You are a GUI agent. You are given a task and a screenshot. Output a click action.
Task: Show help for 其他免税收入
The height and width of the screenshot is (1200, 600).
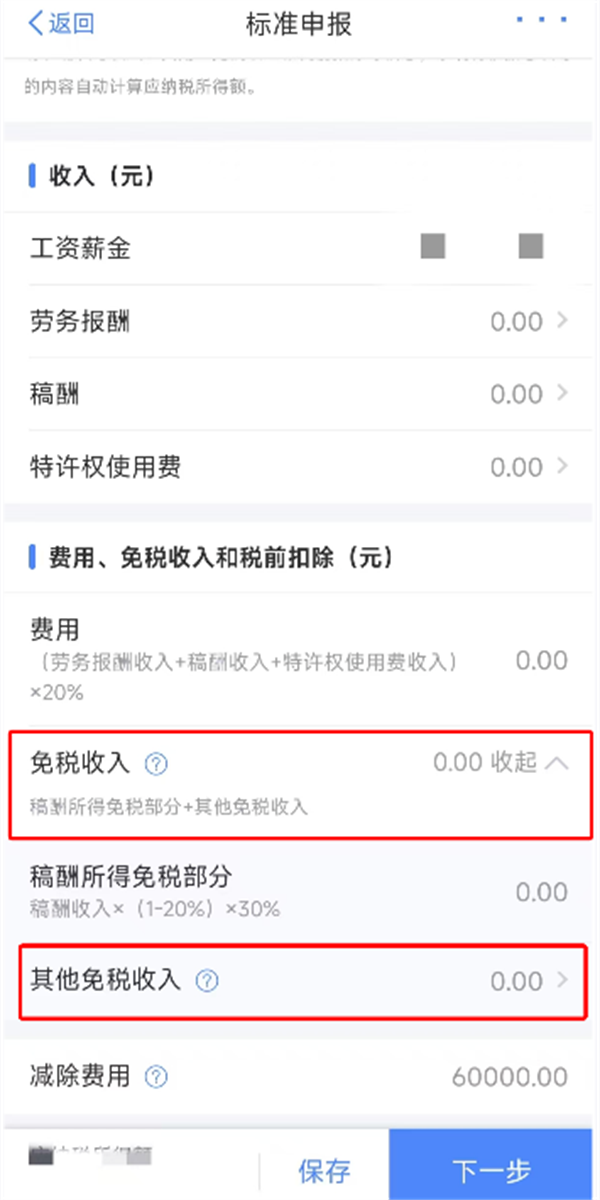(207, 981)
